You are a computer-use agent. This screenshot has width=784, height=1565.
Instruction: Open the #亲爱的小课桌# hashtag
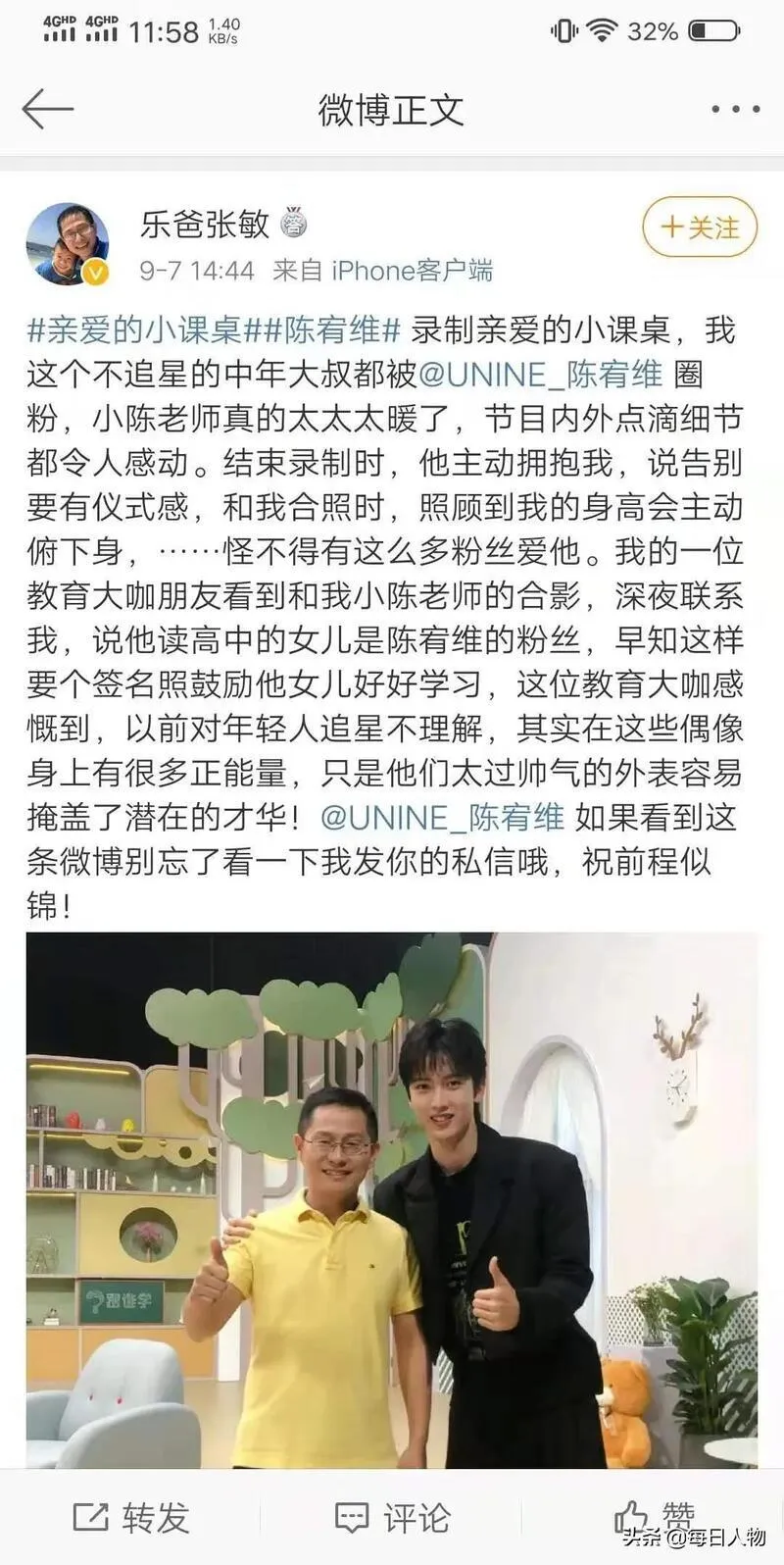pos(135,330)
